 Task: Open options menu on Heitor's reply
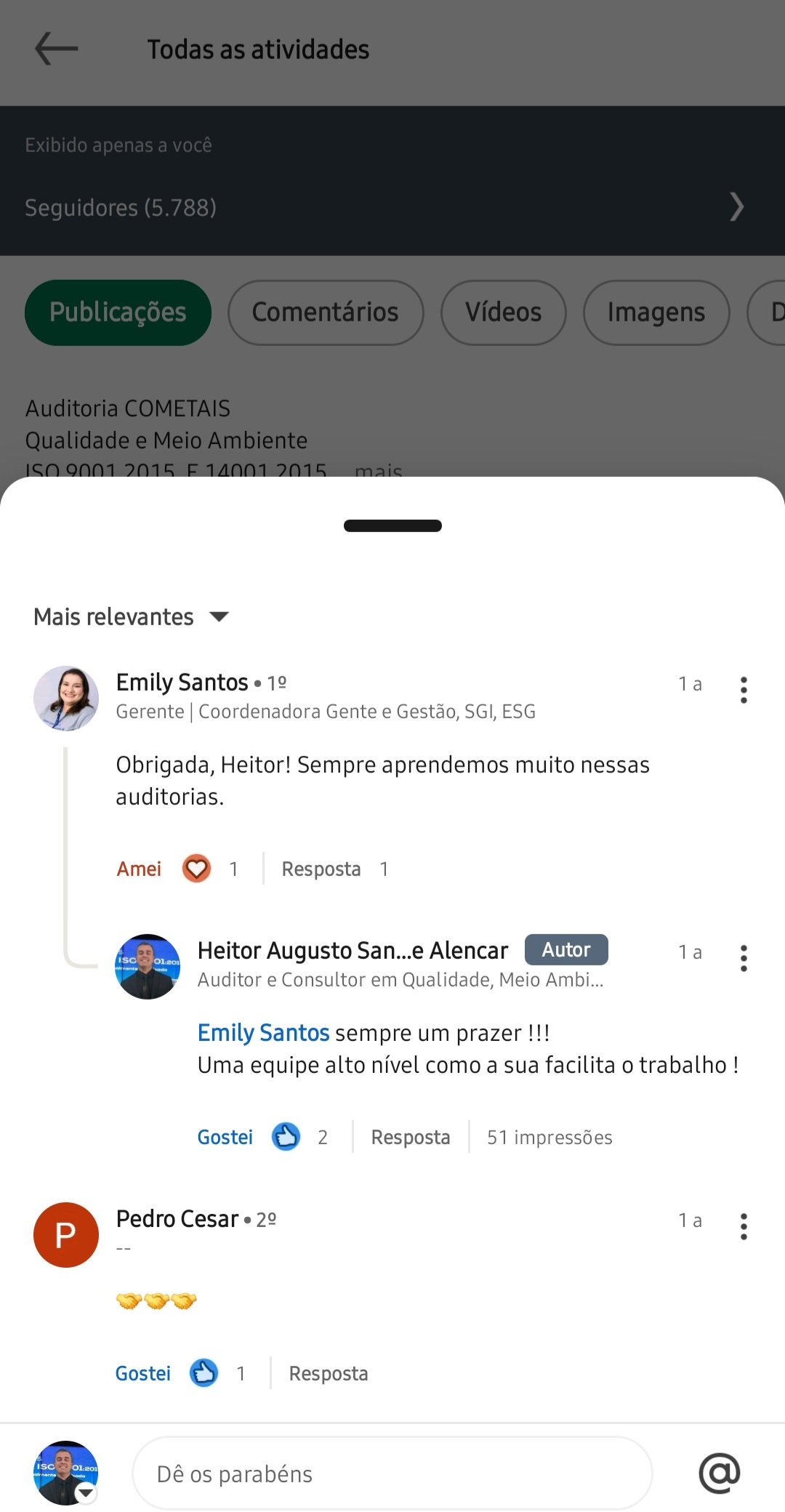pyautogui.click(x=744, y=958)
